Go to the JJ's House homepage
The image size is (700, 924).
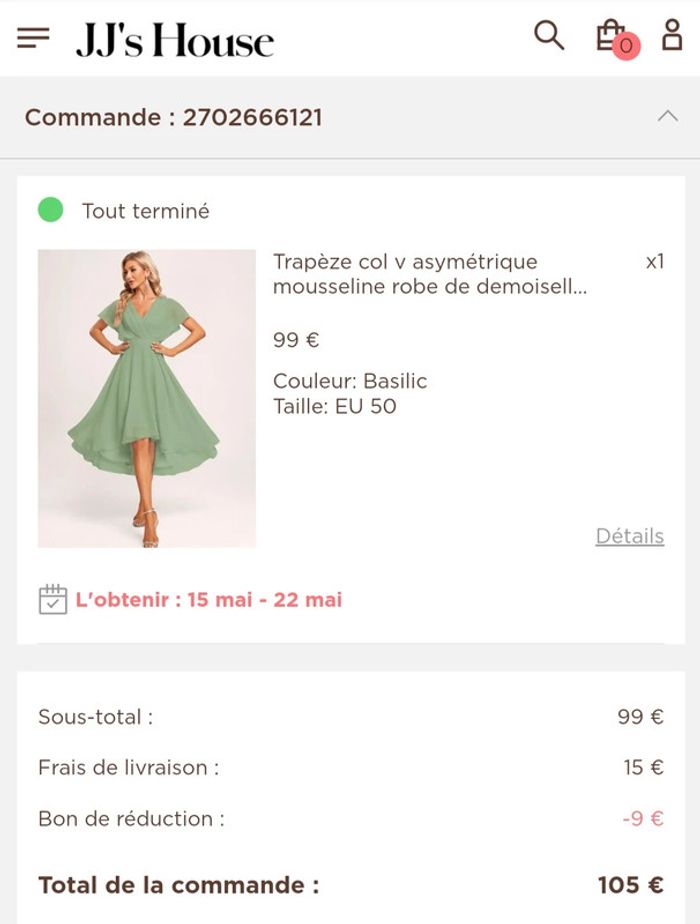point(174,40)
